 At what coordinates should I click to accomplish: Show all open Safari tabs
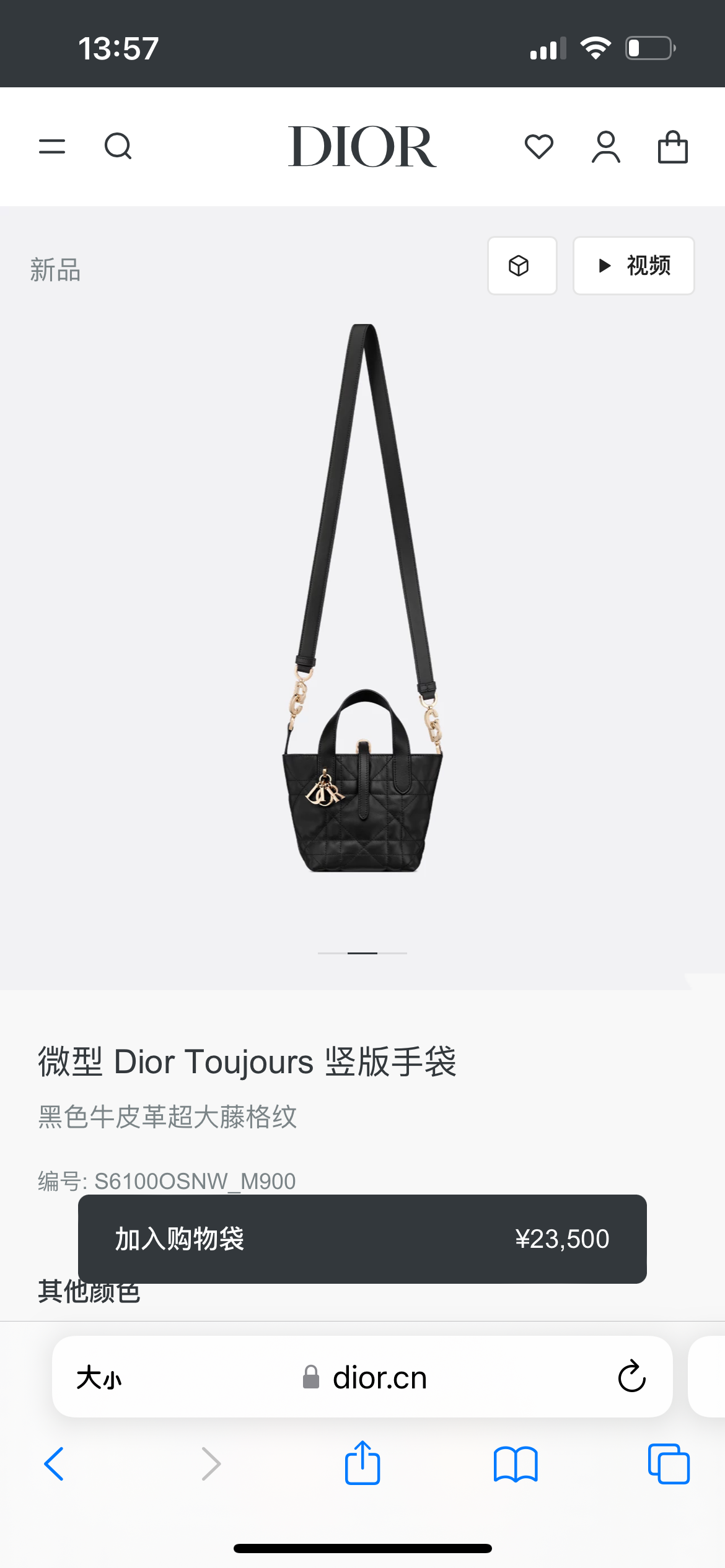(x=668, y=1464)
